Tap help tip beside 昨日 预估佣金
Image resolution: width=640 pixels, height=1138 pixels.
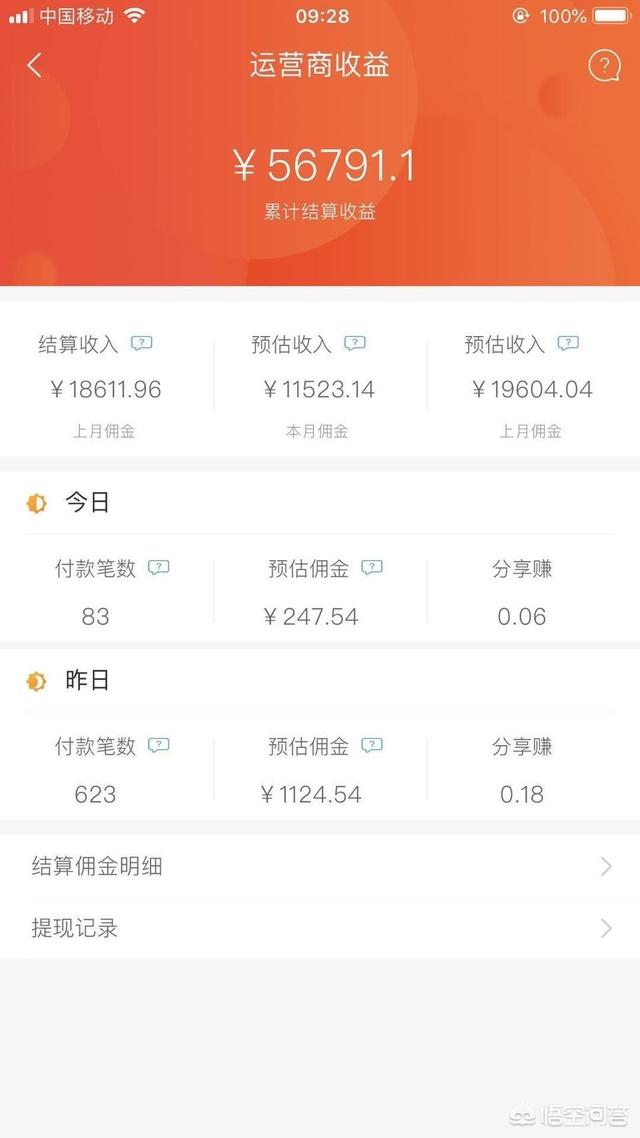click(x=372, y=745)
